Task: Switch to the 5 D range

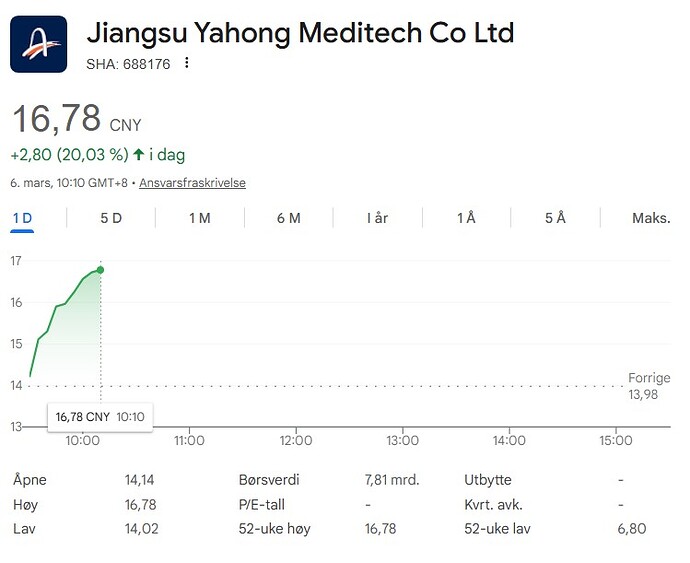Action: [111, 218]
